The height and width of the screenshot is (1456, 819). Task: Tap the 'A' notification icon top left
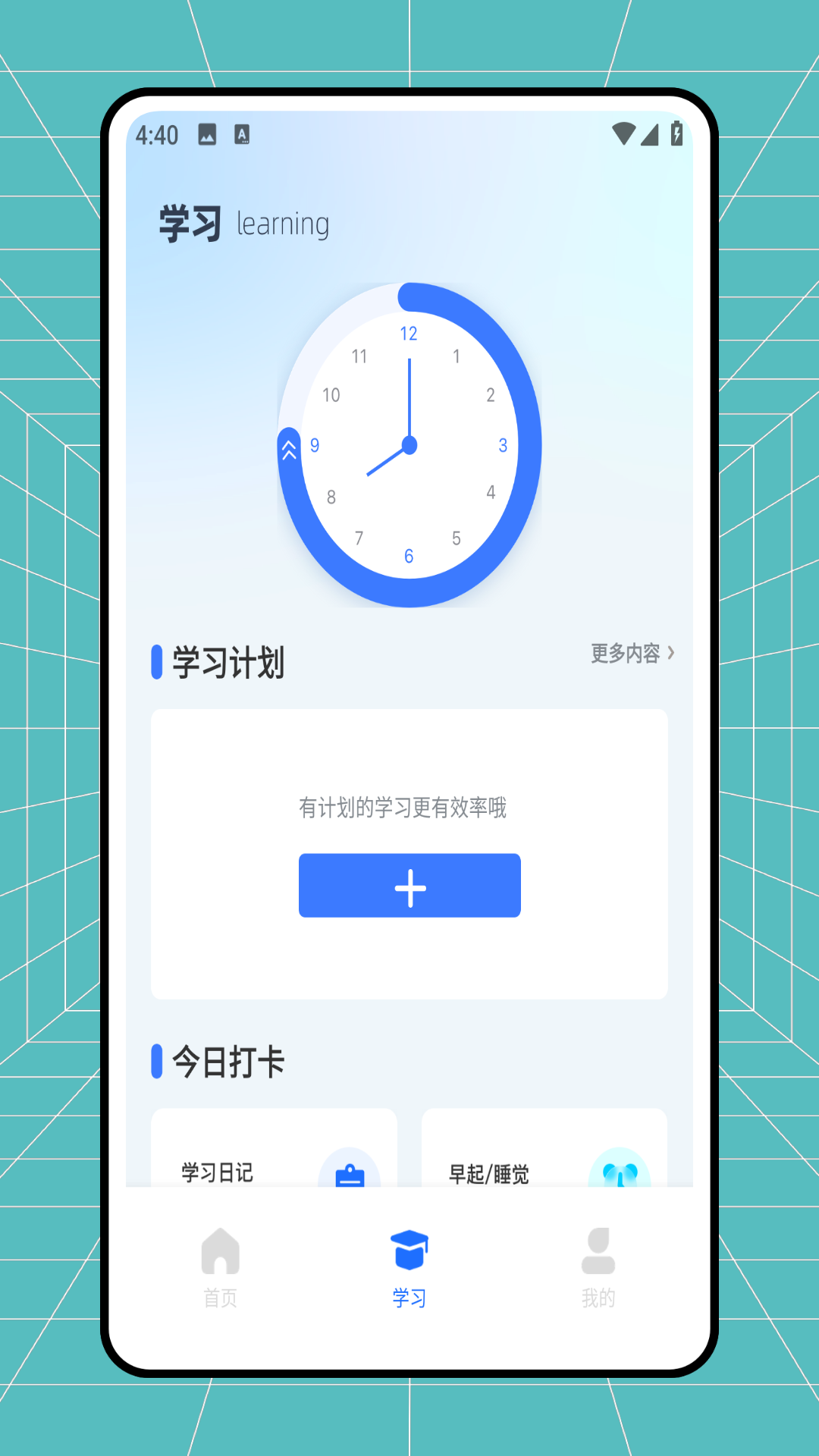(243, 133)
